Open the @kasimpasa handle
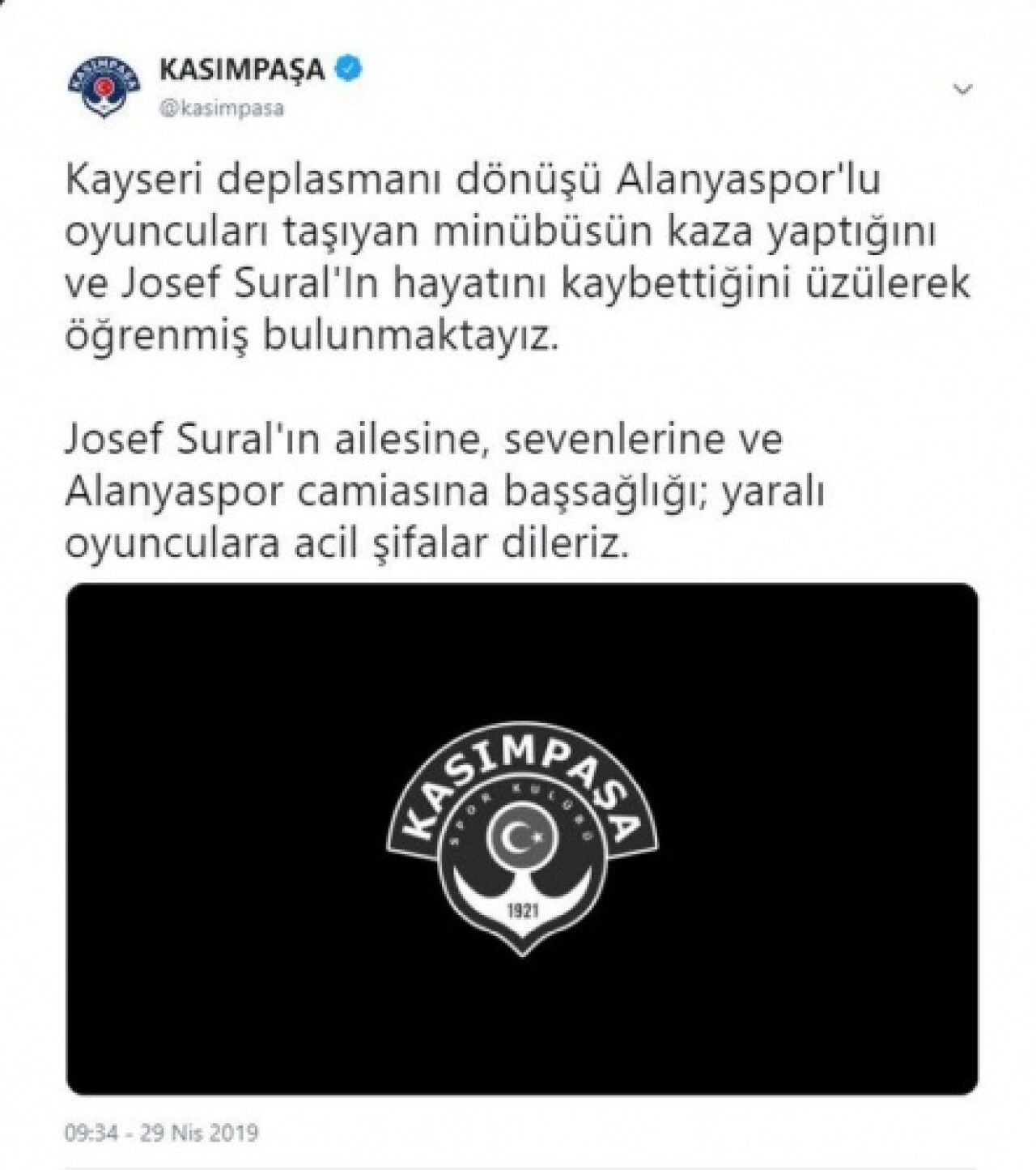1036x1170 pixels. [222, 109]
